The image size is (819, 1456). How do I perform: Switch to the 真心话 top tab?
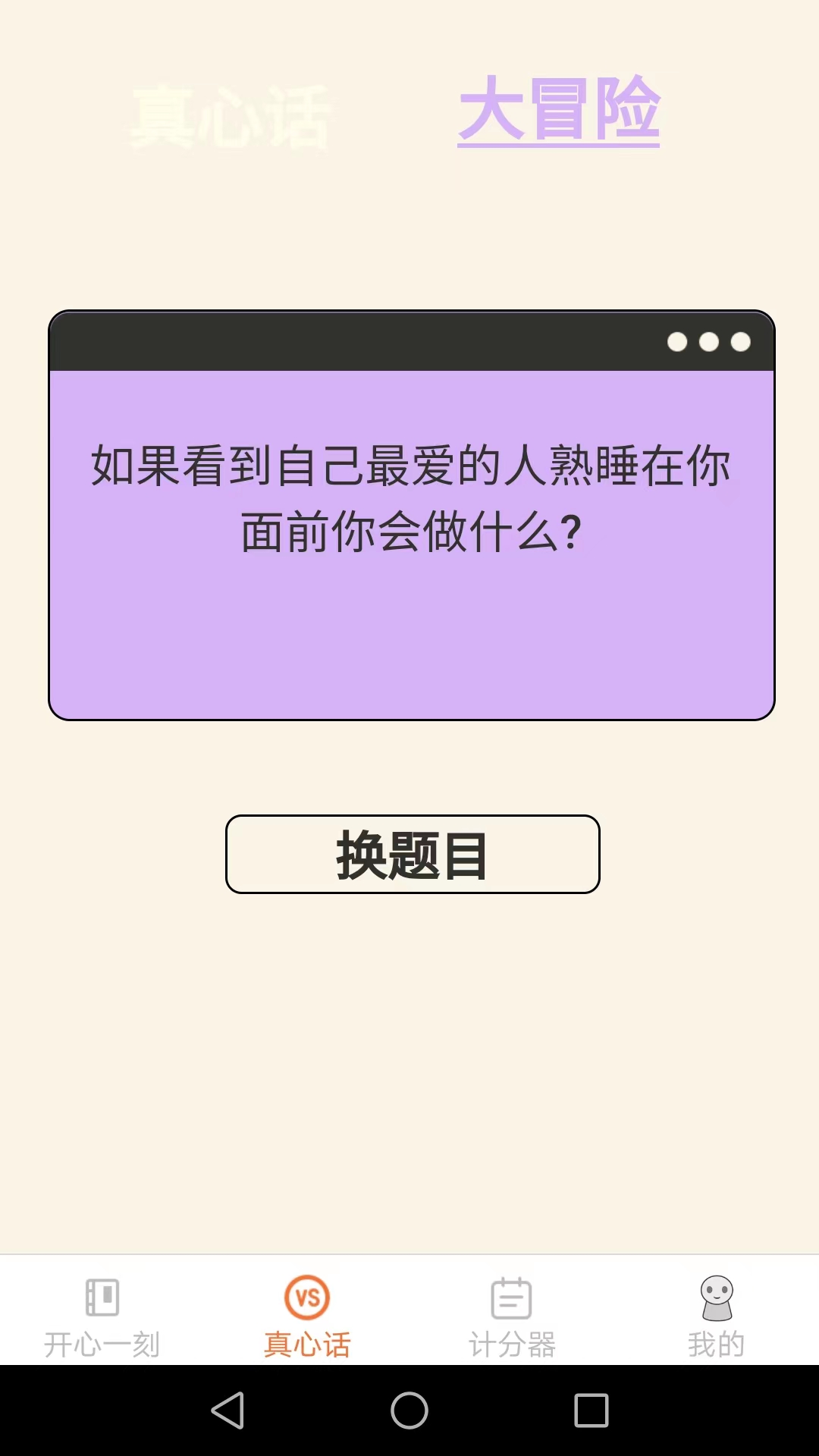coord(230,118)
